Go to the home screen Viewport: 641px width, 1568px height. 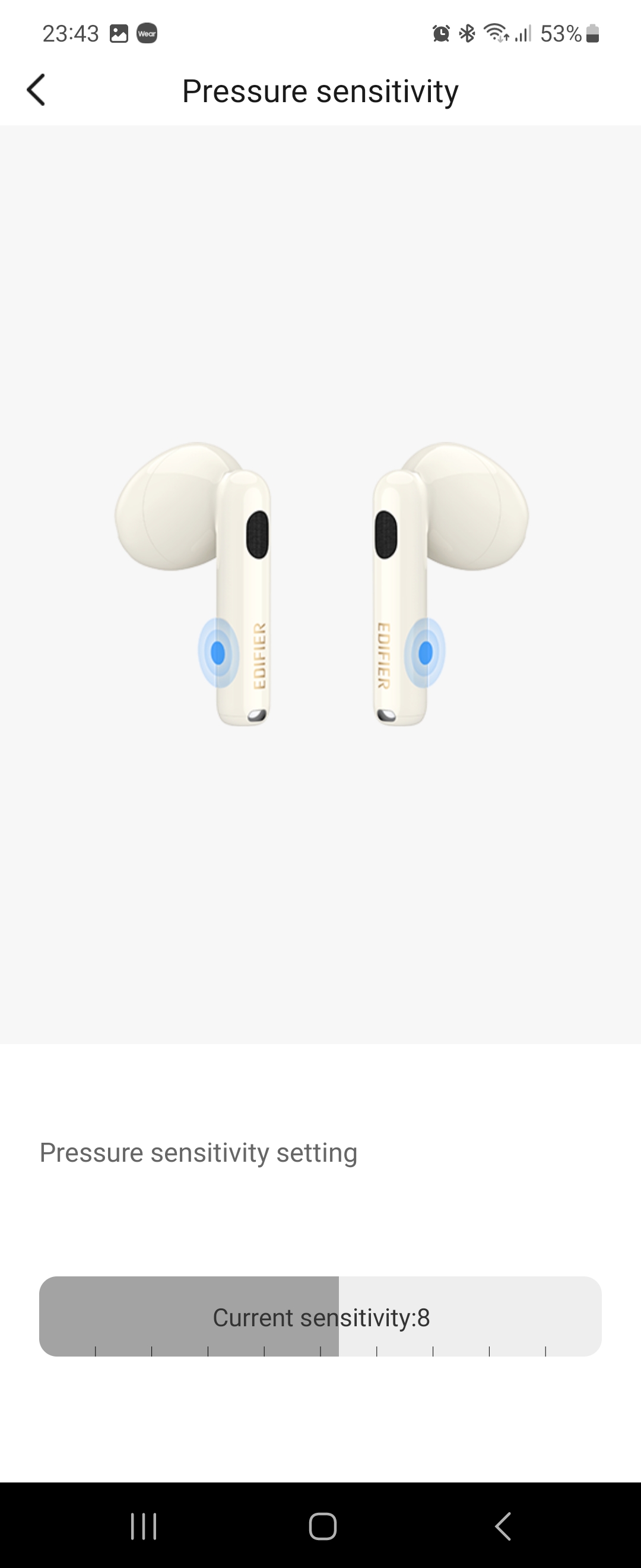[322, 1526]
